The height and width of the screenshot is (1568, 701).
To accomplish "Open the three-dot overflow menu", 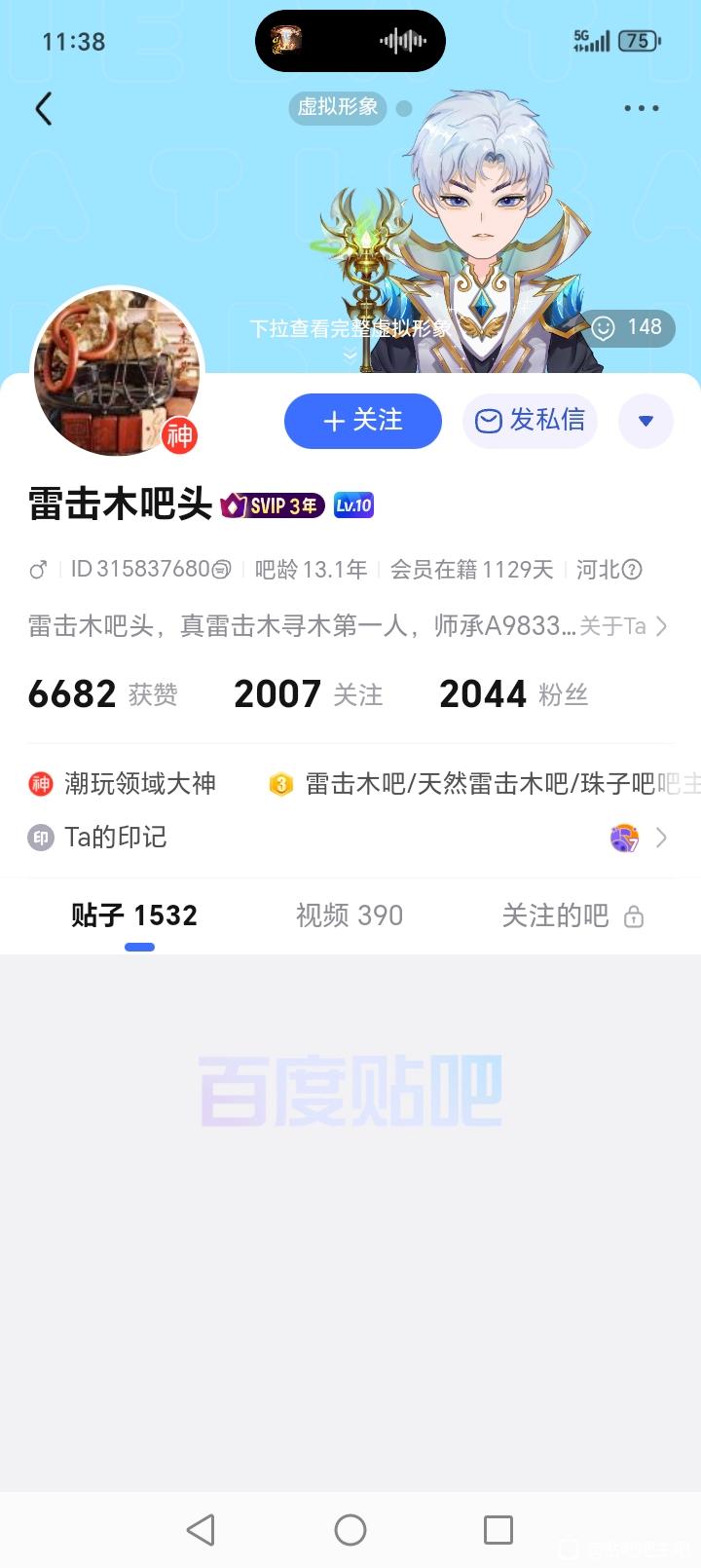I will click(x=641, y=108).
